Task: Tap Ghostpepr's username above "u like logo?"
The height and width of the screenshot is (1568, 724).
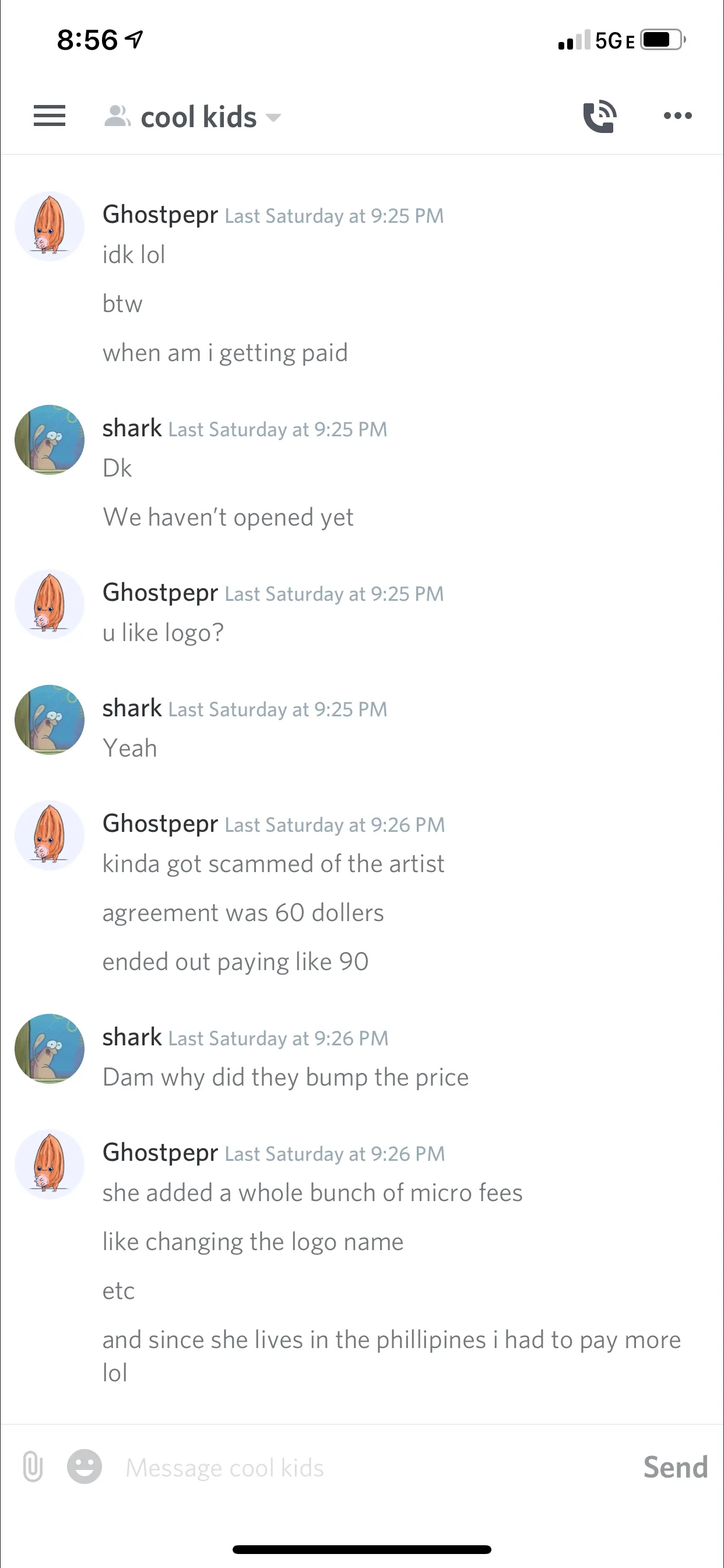Action: (x=160, y=592)
